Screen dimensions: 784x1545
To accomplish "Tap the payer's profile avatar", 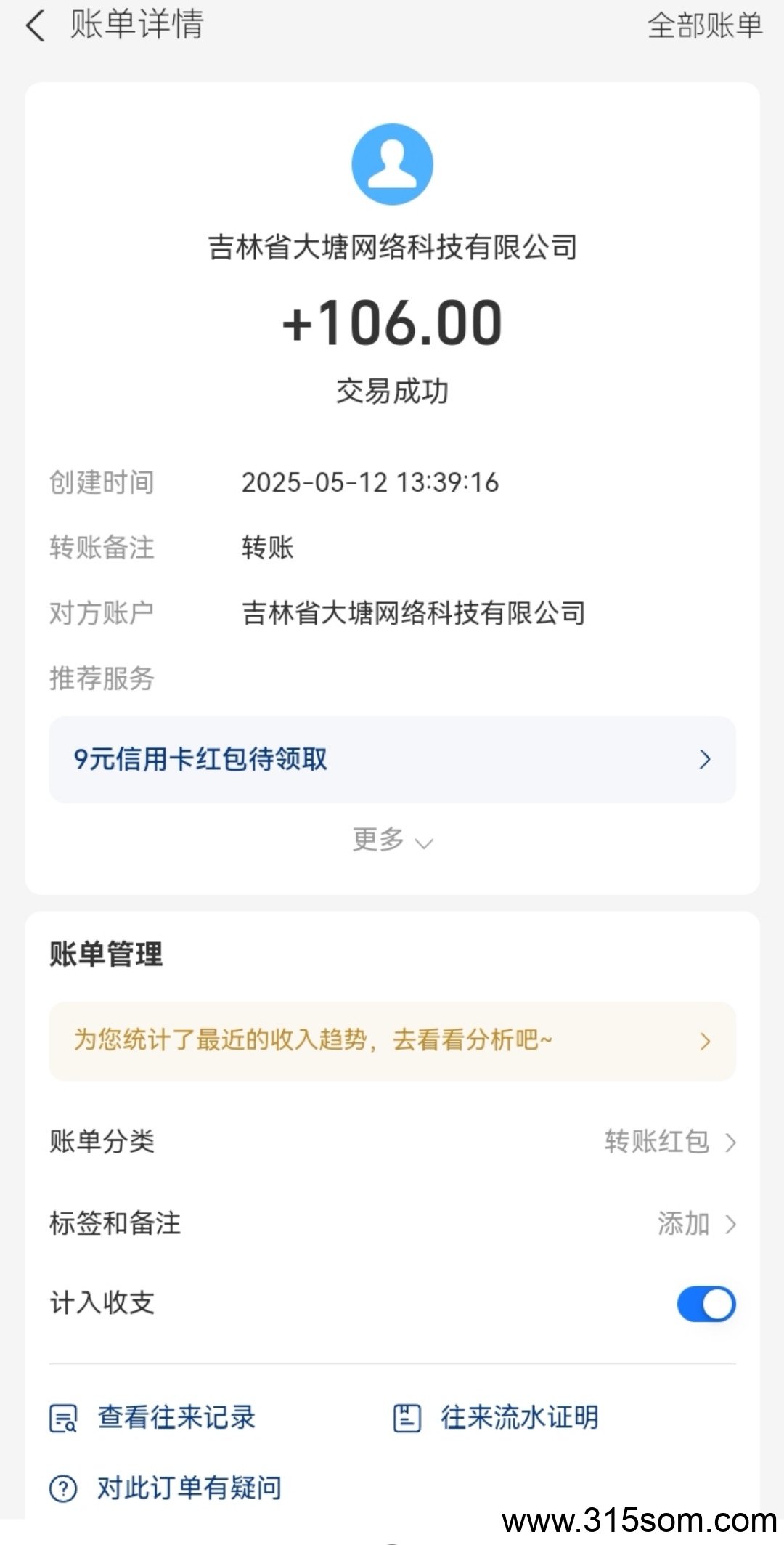I will point(392,164).
